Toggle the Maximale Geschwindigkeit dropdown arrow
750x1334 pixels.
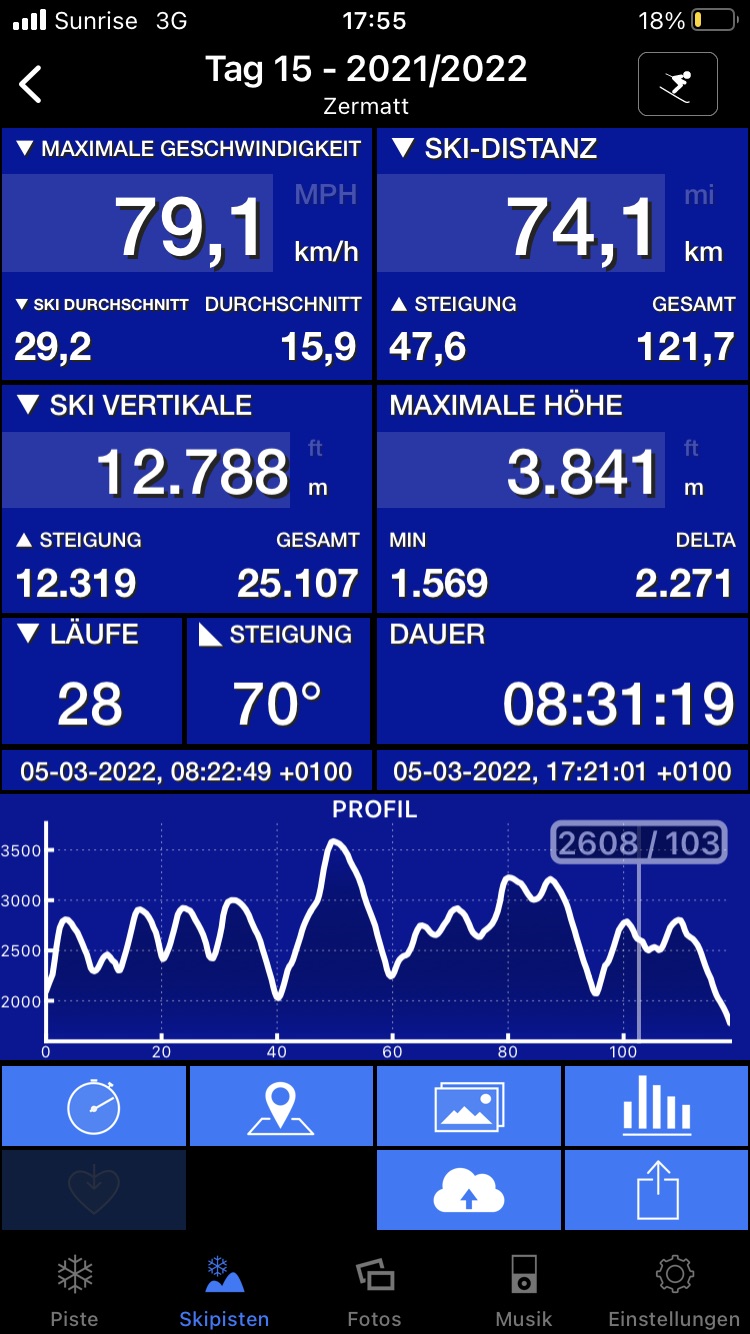(26, 150)
